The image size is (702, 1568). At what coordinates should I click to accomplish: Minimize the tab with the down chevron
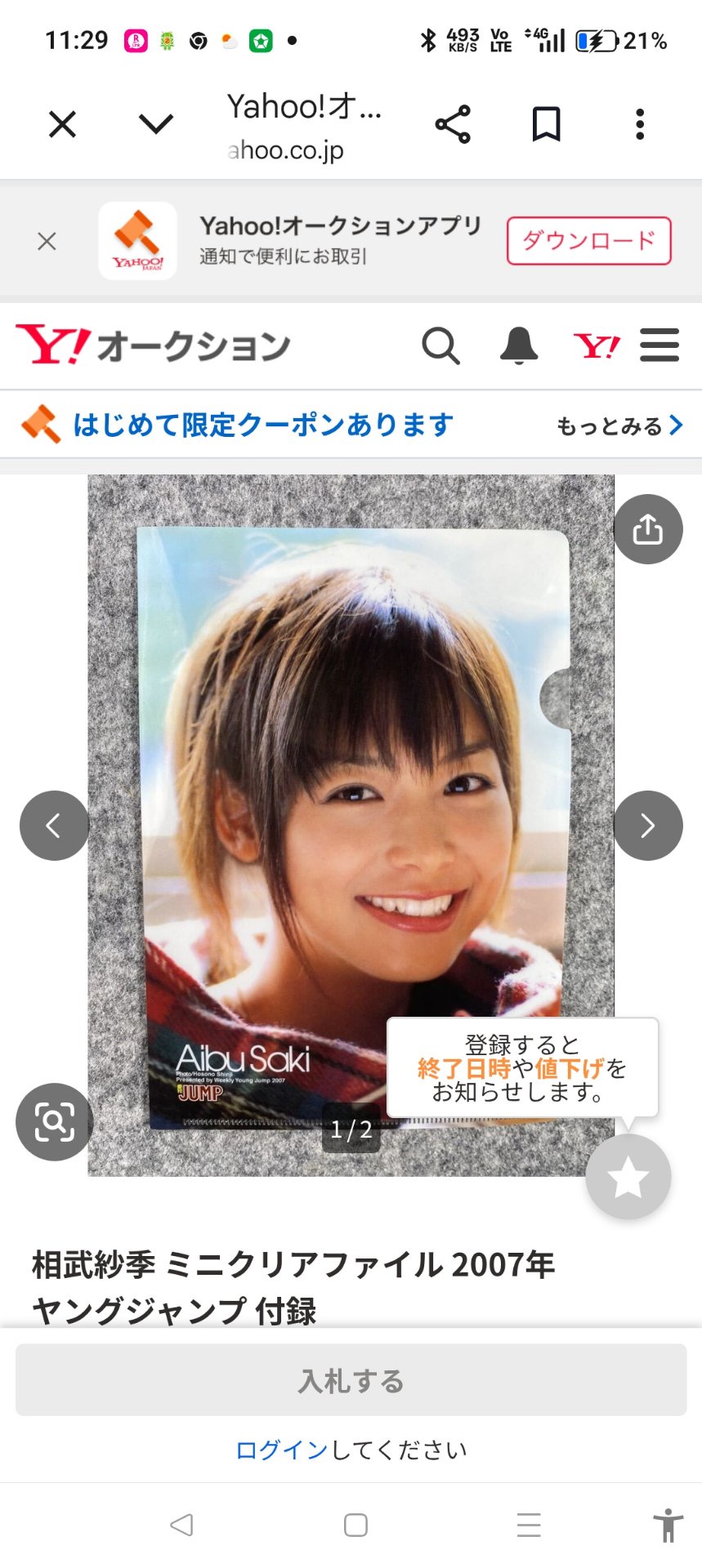coord(155,125)
